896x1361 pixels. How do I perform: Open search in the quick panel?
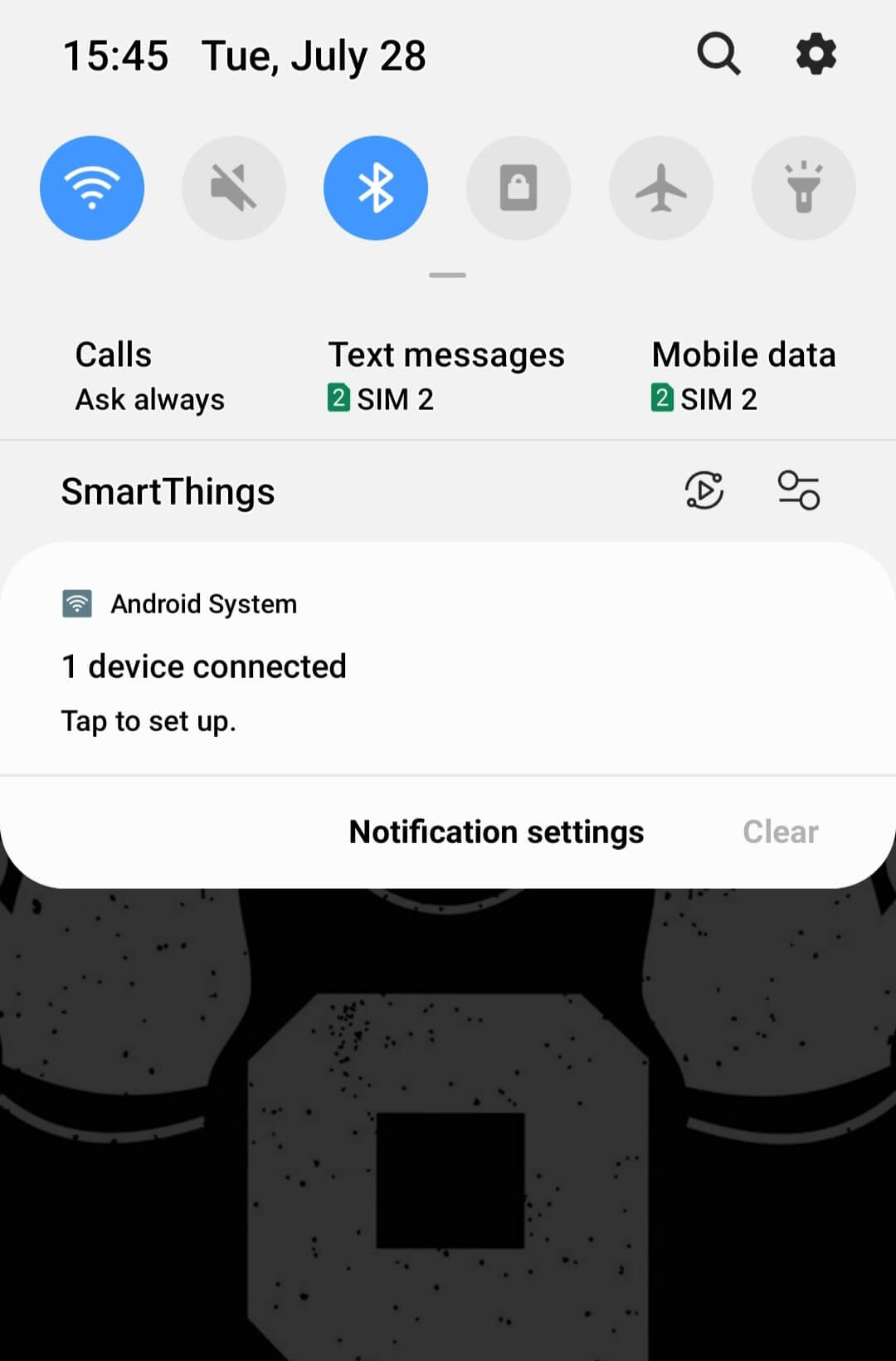coord(718,55)
